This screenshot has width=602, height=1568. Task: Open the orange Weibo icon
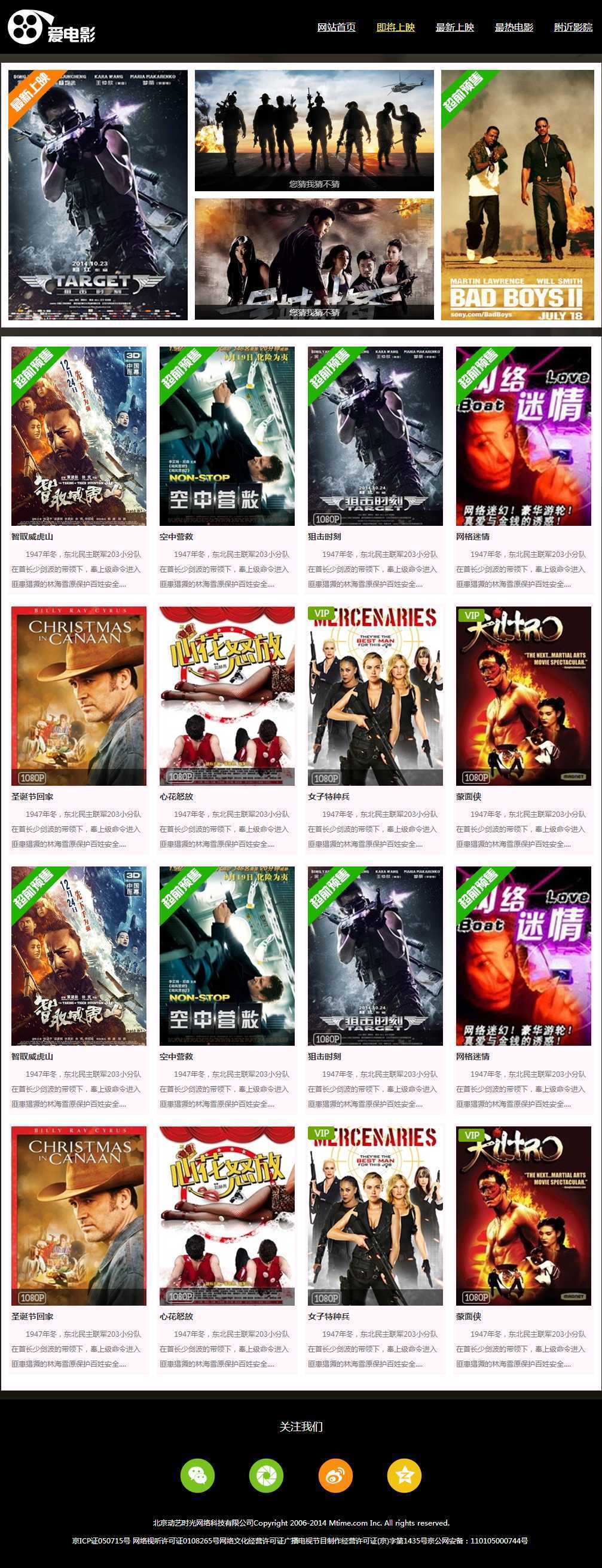[x=335, y=1475]
